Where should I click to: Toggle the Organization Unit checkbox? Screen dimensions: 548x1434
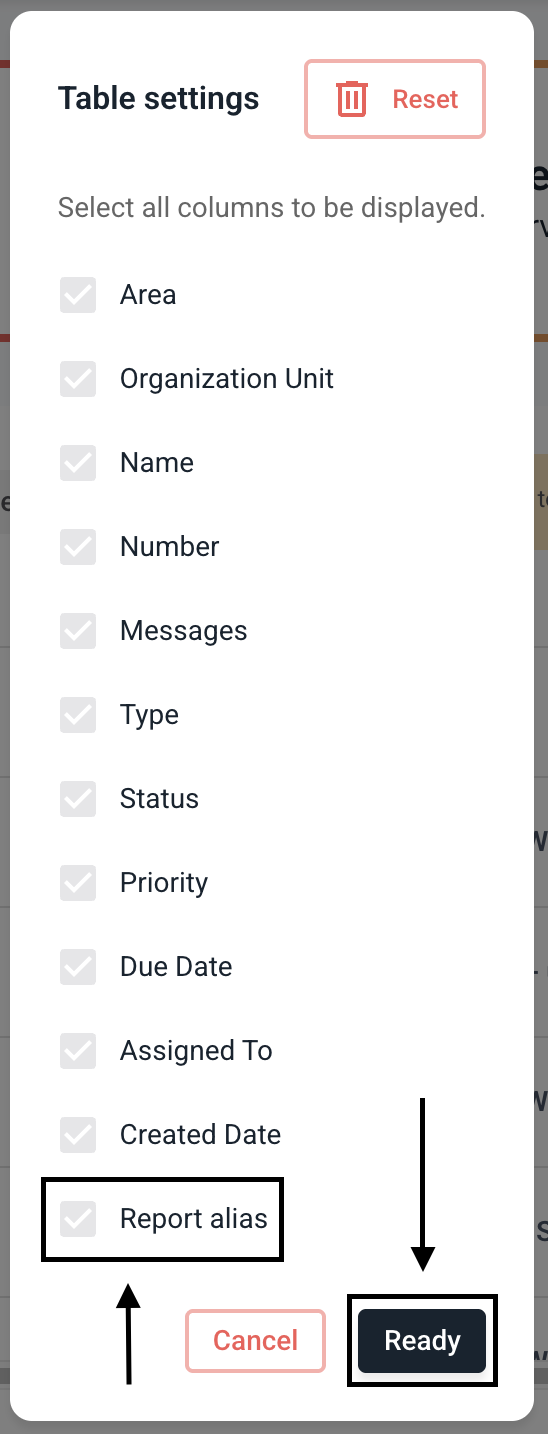(x=78, y=379)
